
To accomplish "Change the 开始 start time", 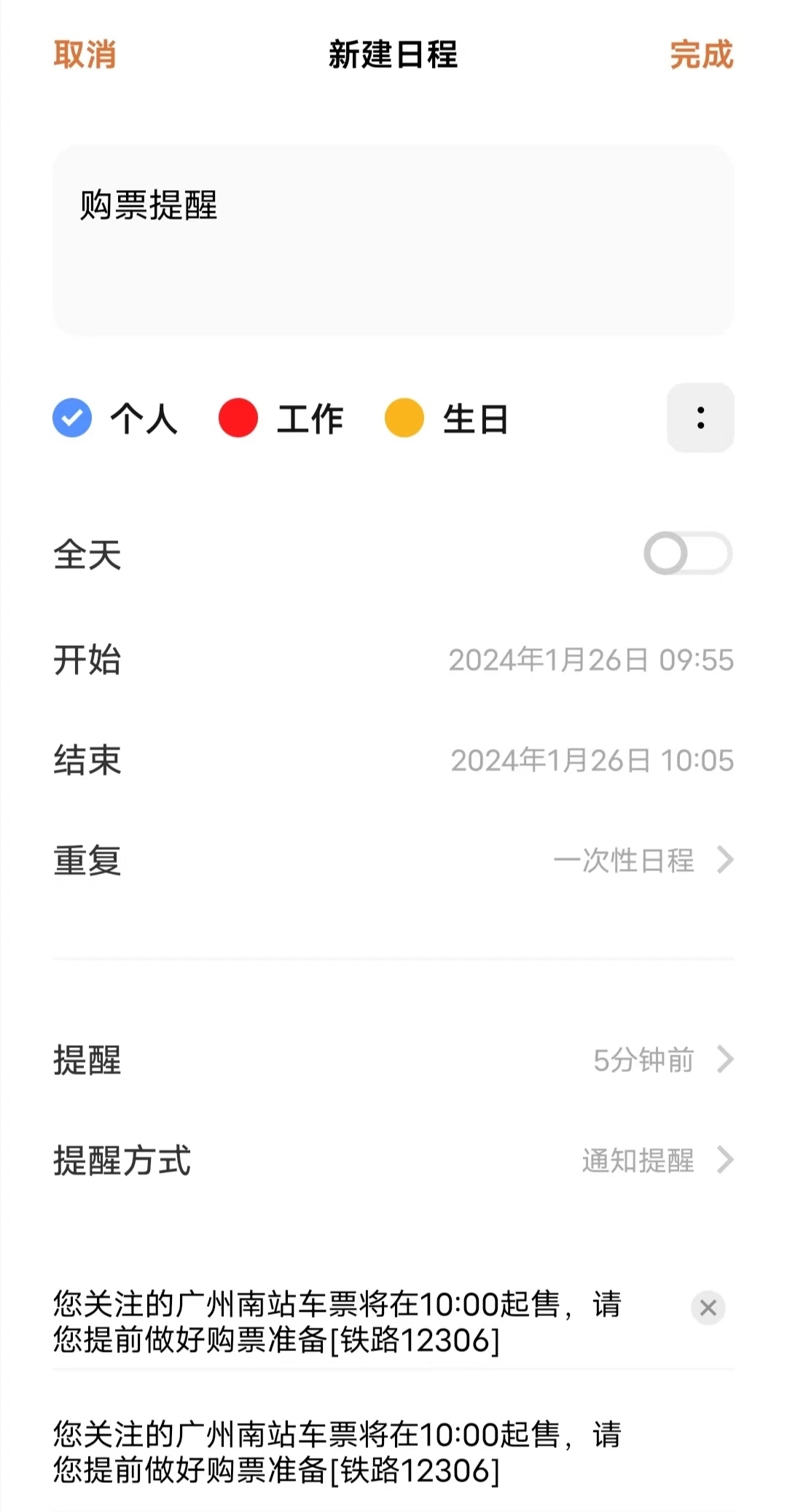I will coord(590,660).
